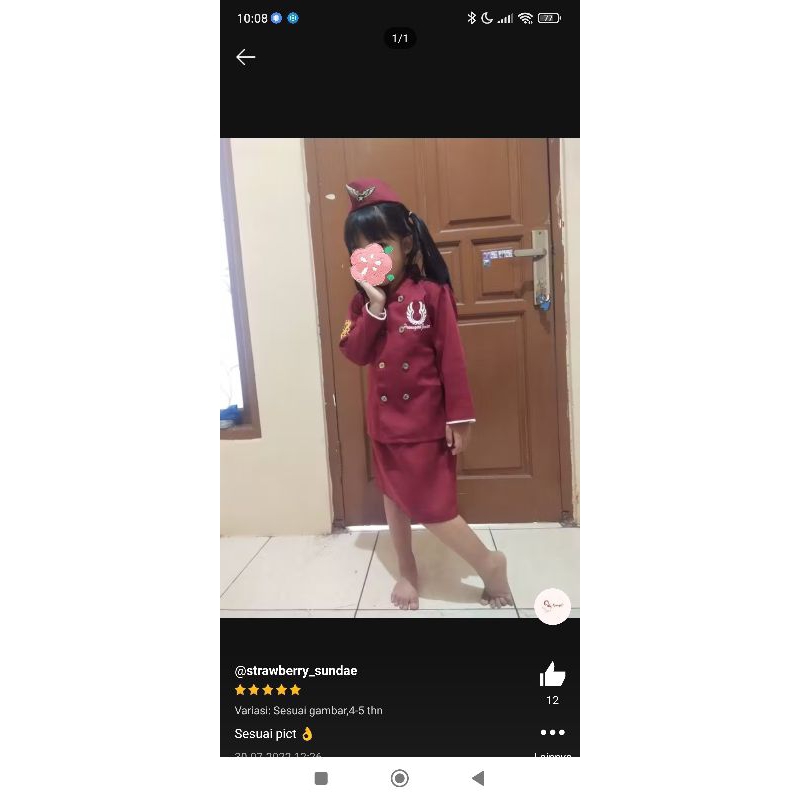Viewport: 800px width, 800px height.
Task: Open the three-dot more options menu
Action: [x=552, y=733]
